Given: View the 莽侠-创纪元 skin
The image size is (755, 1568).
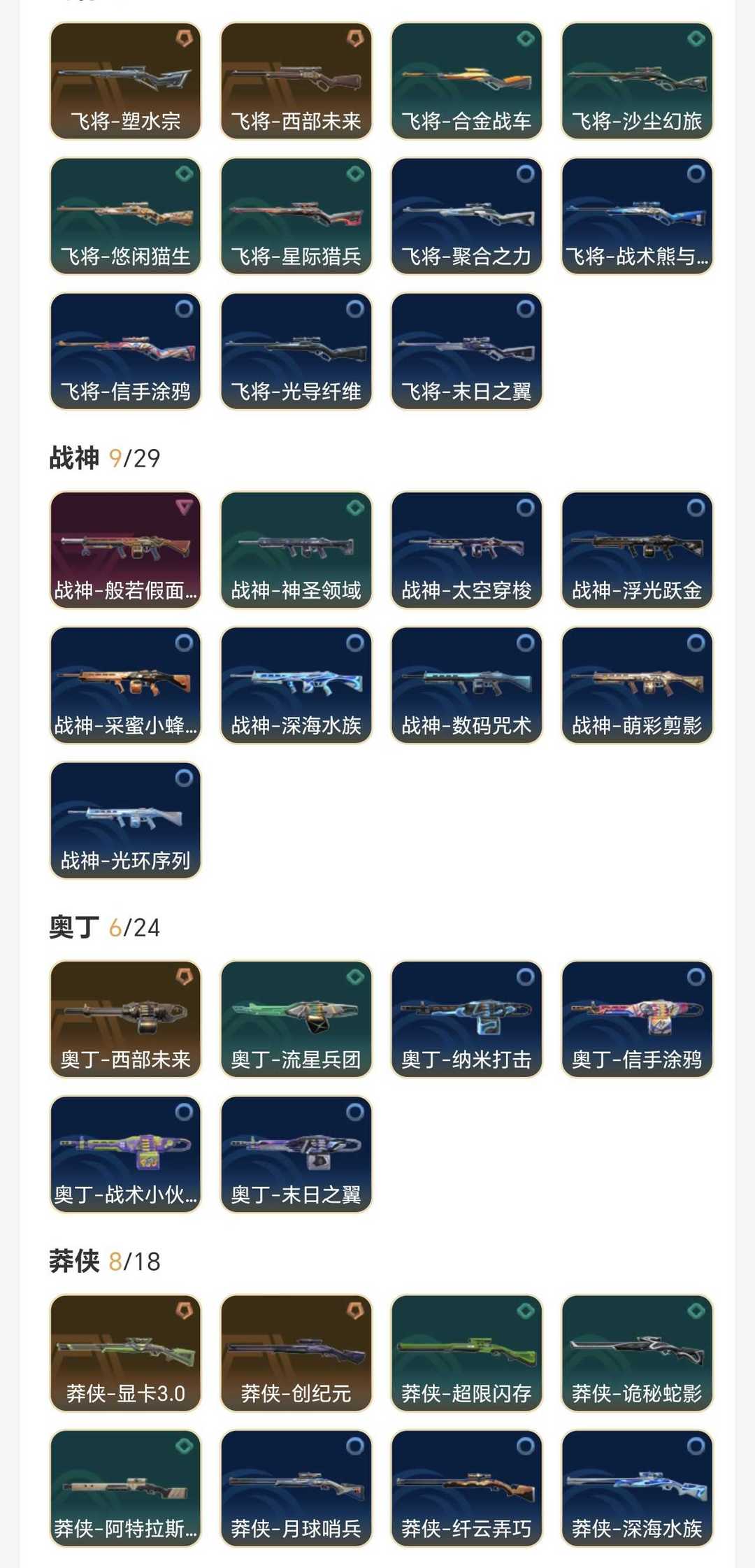Looking at the screenshot, I should click(296, 1353).
